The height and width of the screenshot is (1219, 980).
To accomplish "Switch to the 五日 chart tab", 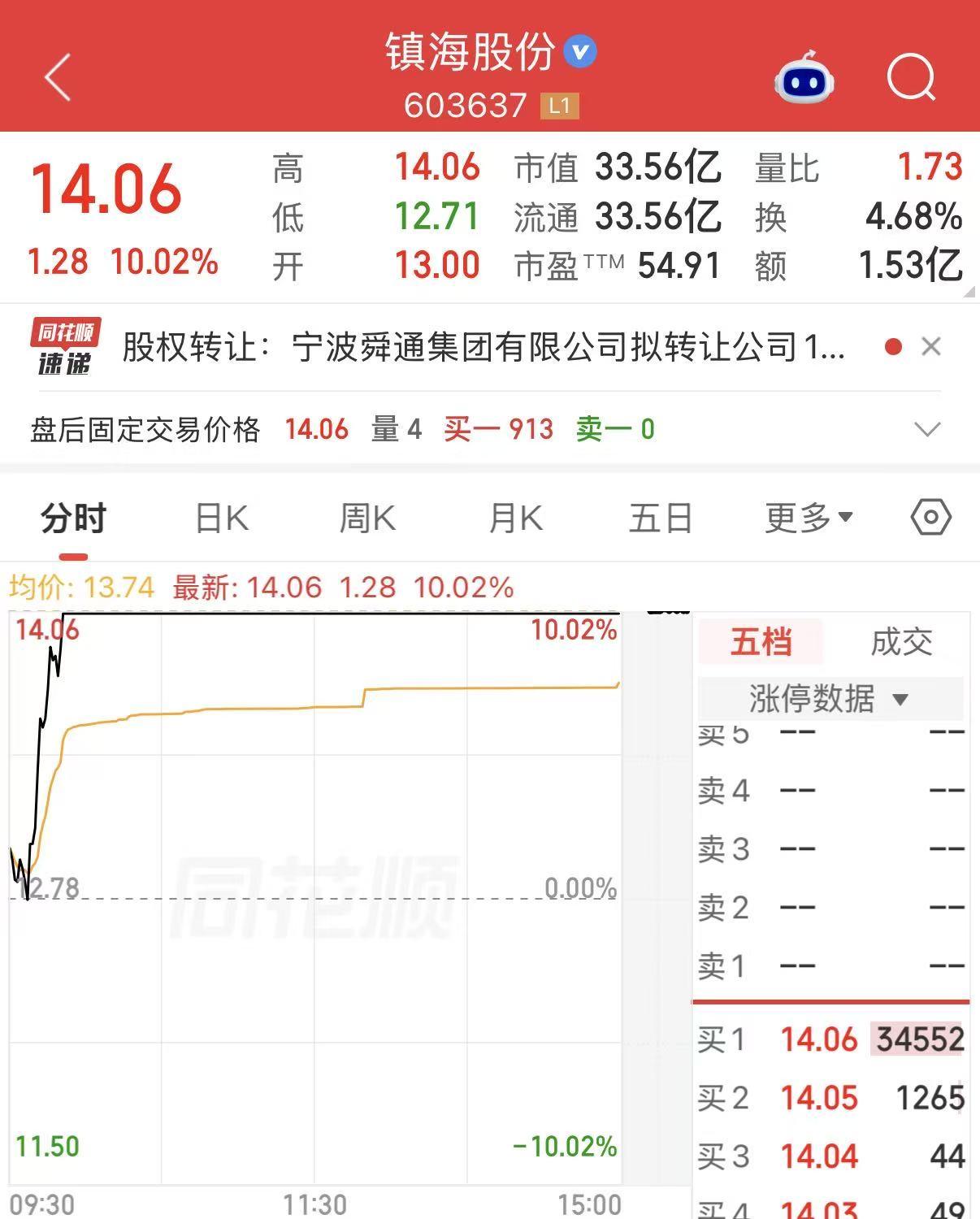I will 660,518.
